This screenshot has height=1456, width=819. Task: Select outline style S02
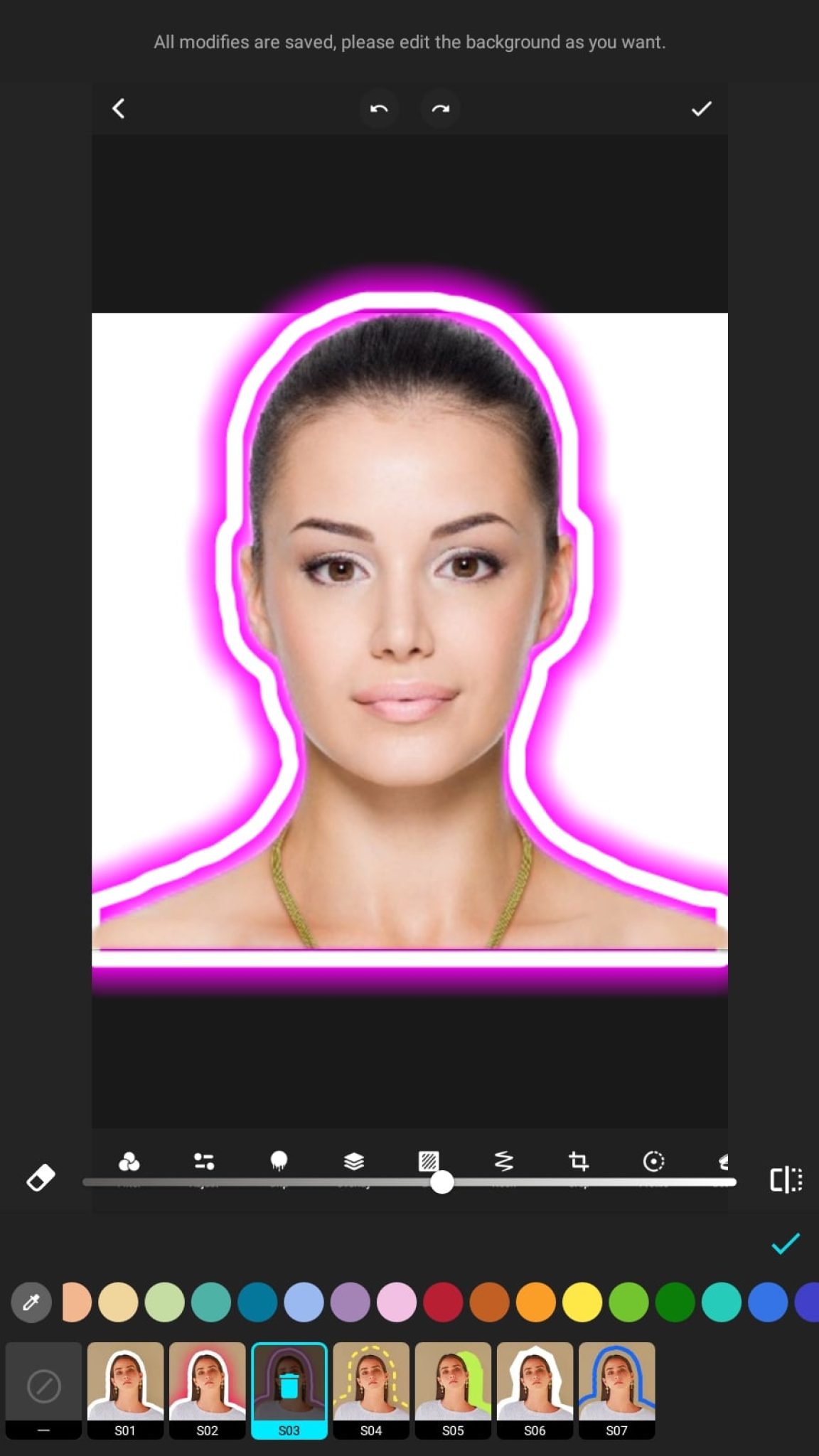207,1388
